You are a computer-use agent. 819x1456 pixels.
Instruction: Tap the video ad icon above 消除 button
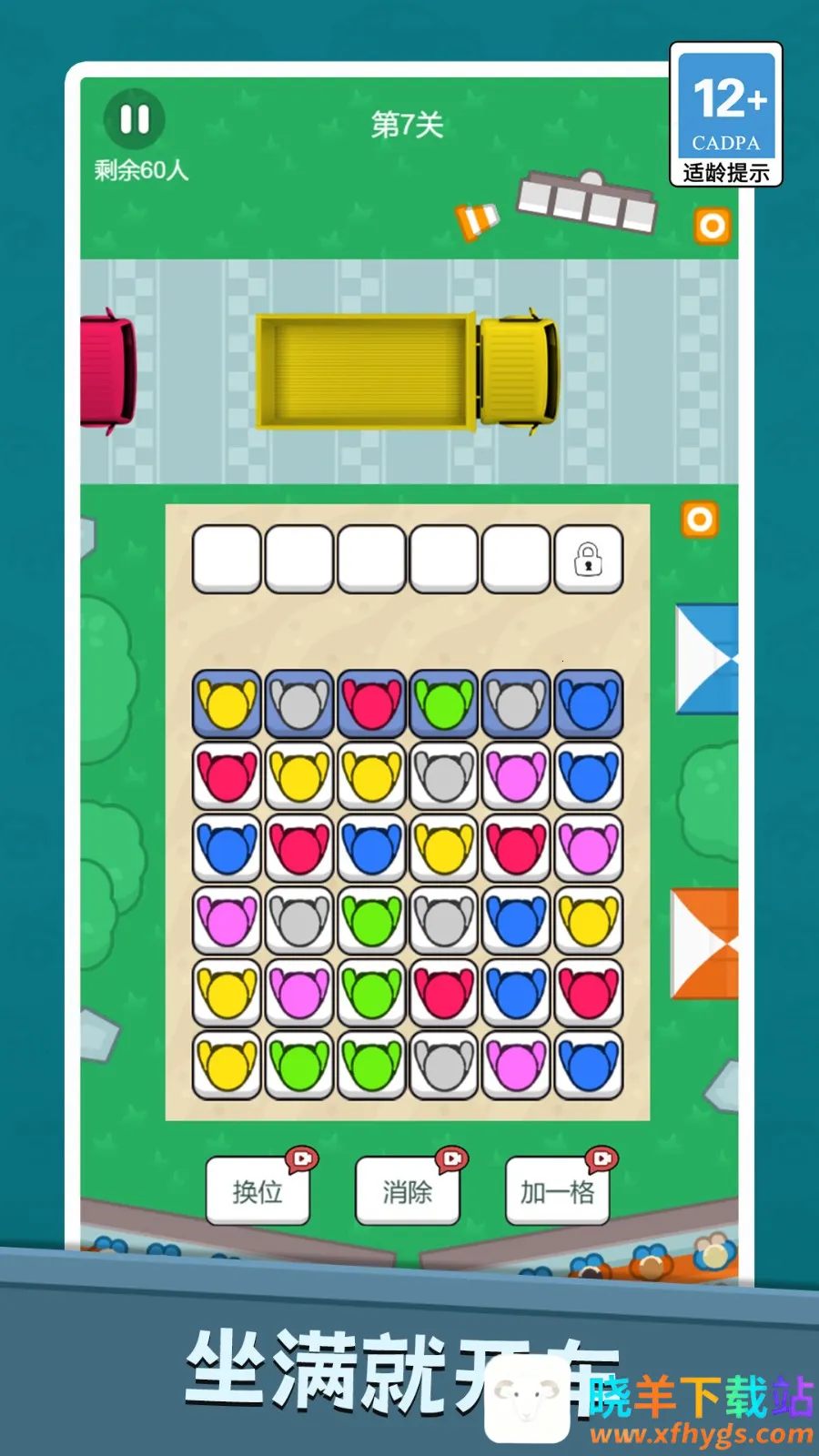click(x=450, y=1158)
